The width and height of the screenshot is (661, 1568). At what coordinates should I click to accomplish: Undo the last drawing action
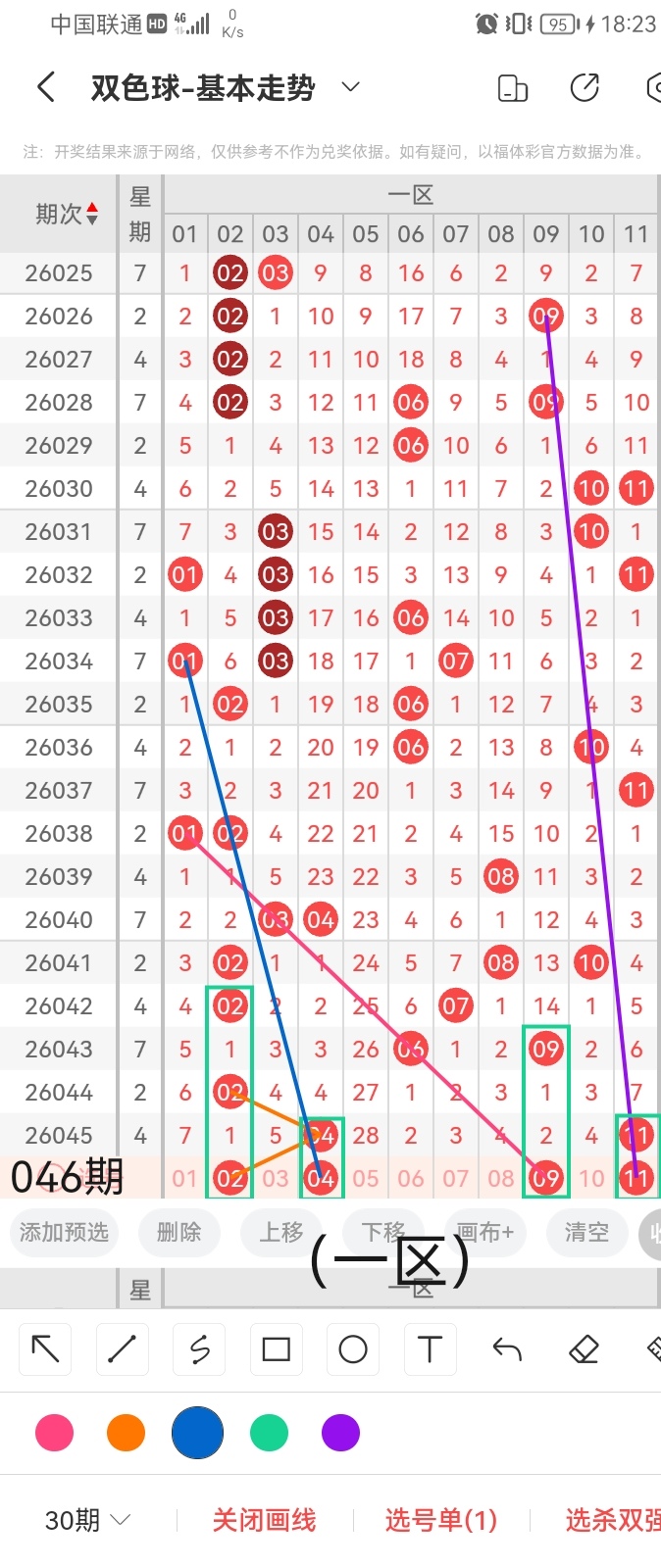pyautogui.click(x=507, y=1349)
